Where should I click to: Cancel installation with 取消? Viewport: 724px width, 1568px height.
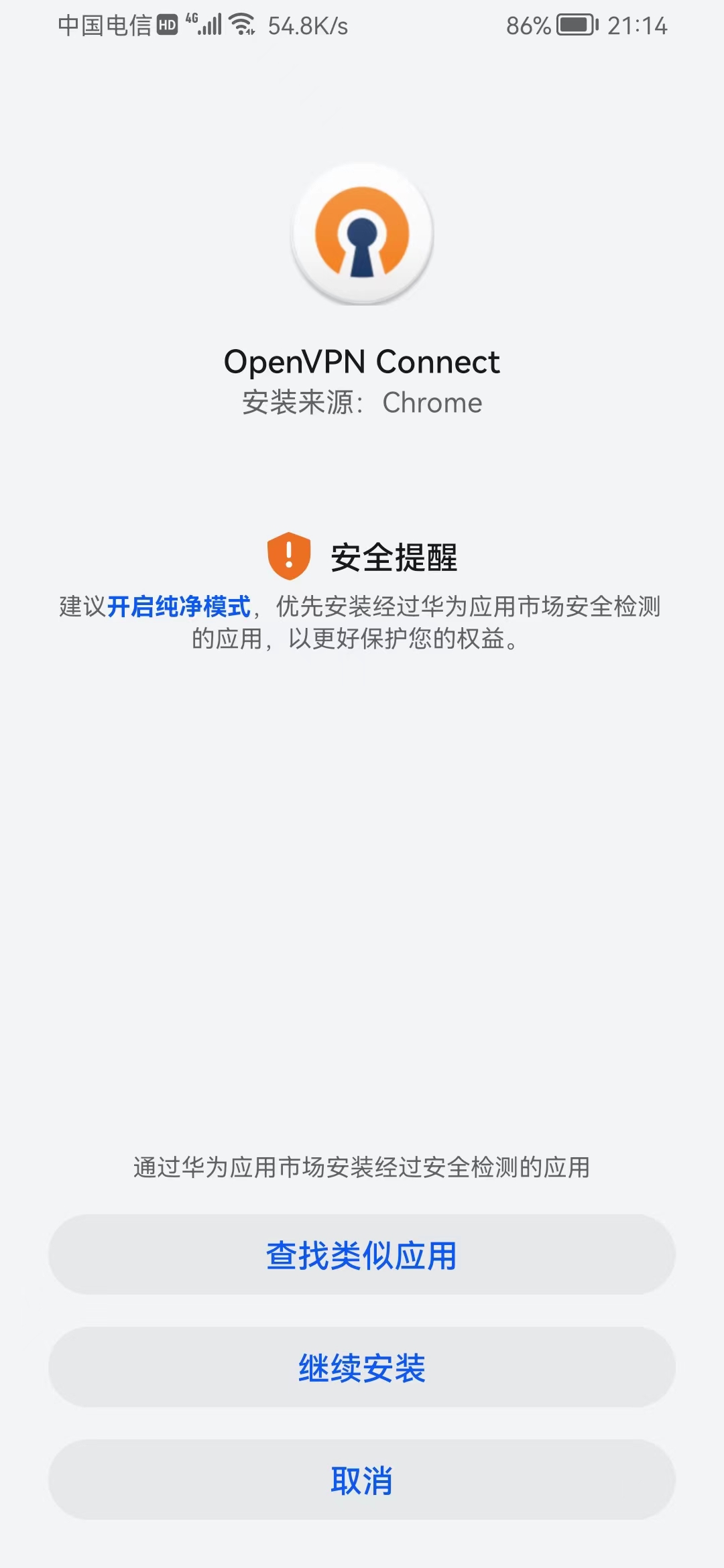pos(362,1480)
